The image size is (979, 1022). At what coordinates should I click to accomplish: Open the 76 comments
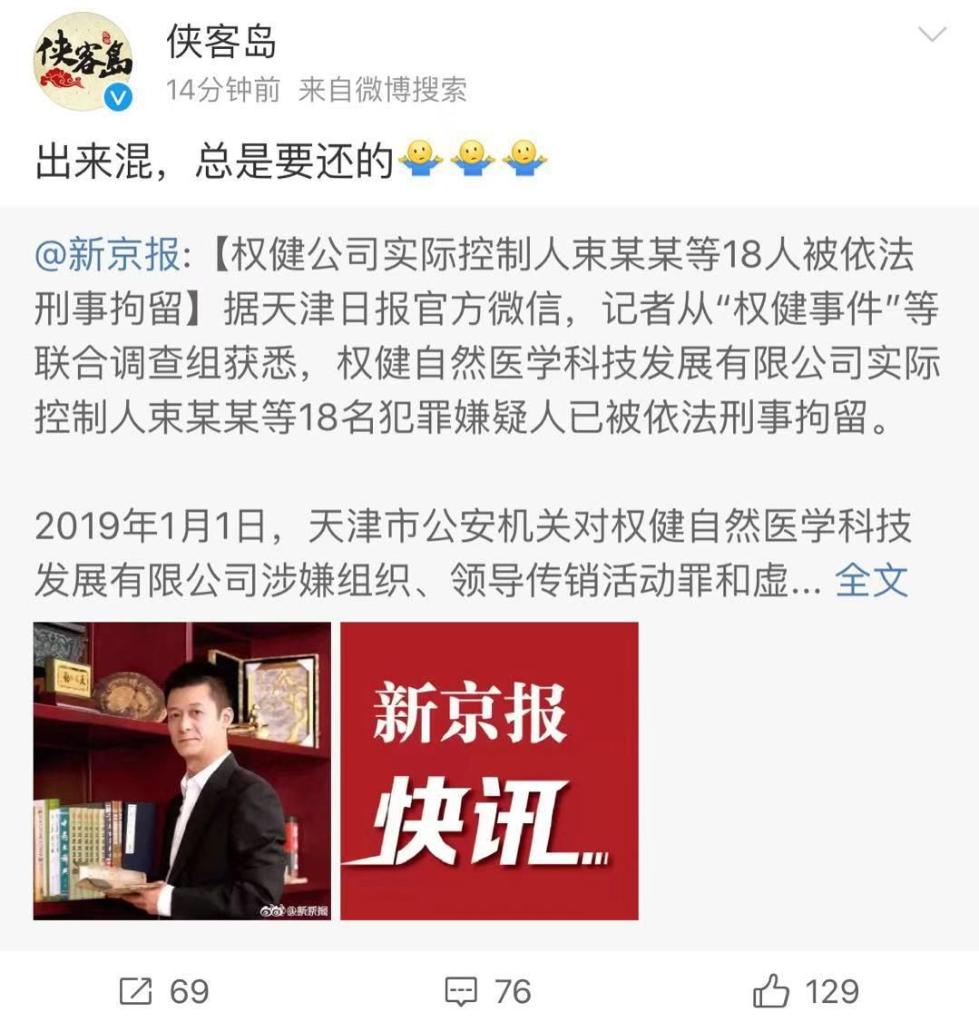pos(488,991)
